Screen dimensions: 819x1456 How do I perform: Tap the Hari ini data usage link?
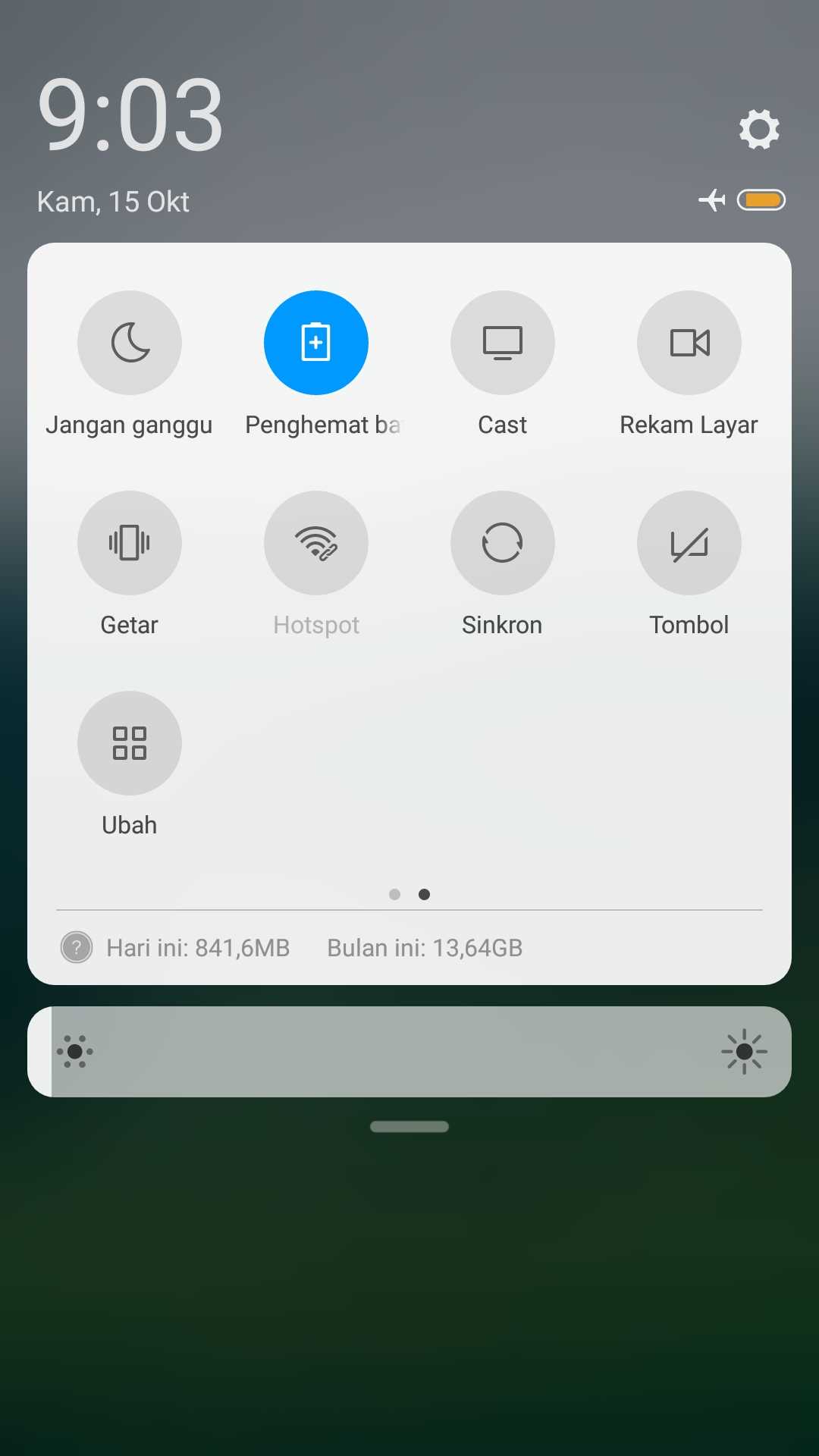[x=199, y=947]
